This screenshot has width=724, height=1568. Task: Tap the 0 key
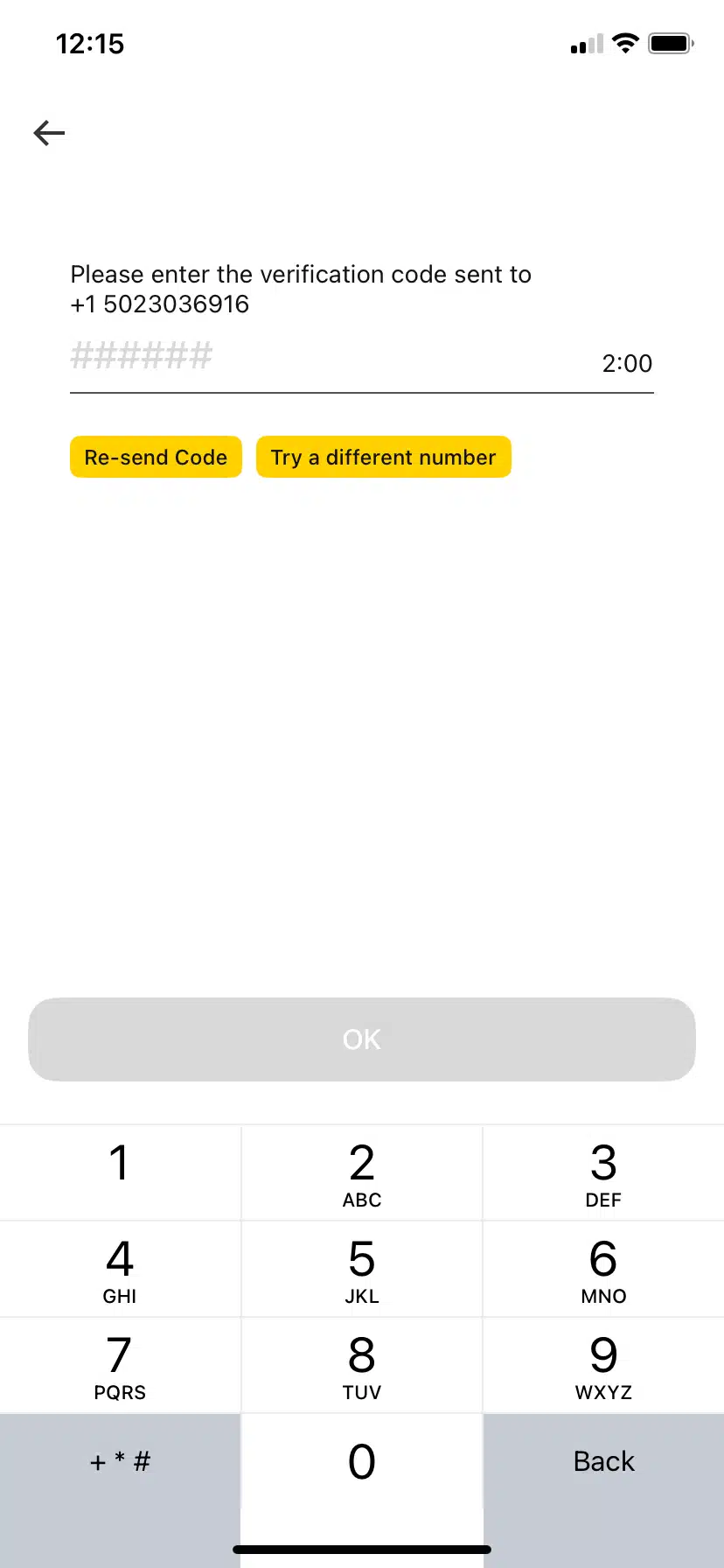362,1461
